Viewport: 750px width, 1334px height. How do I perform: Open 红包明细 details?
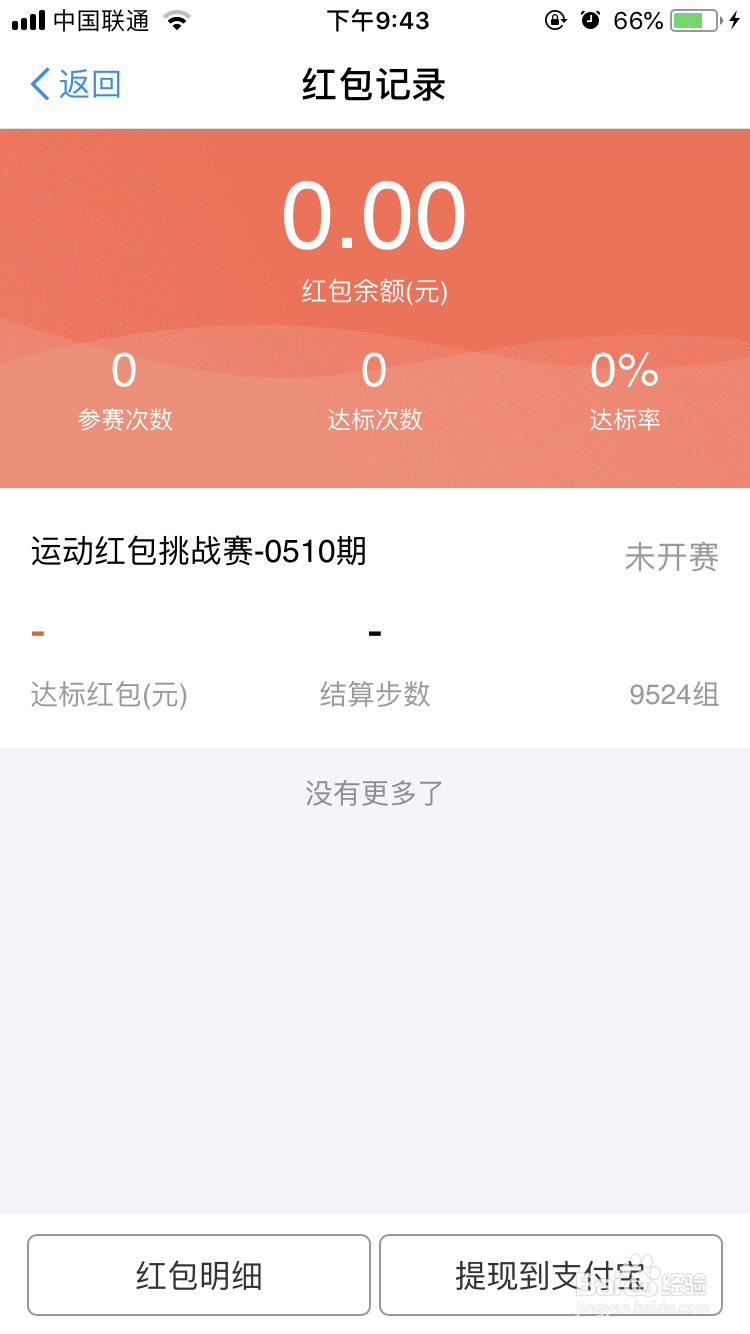click(x=198, y=1275)
